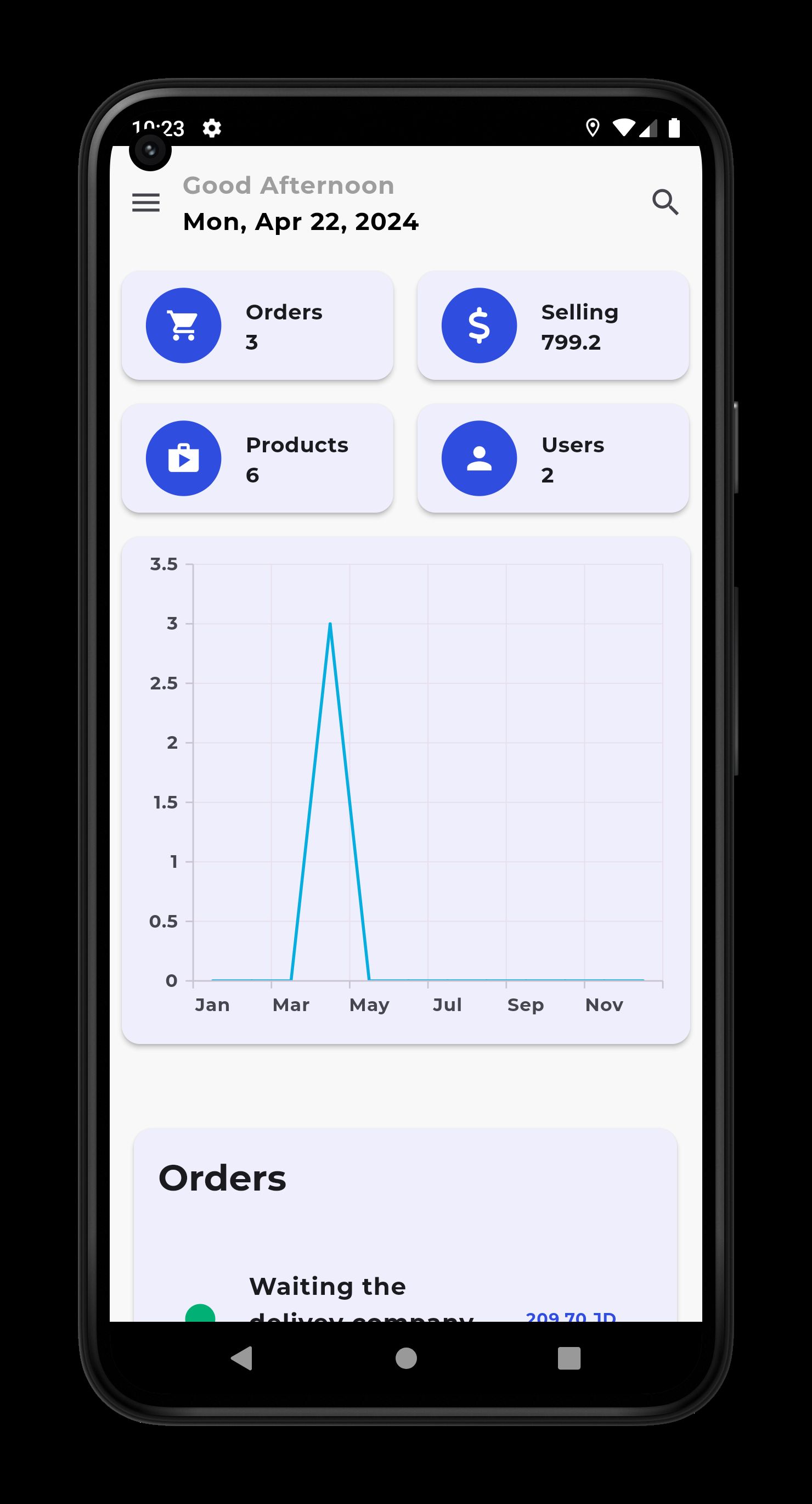This screenshot has height=1504, width=812.
Task: Tap the search magnifier icon
Action: pyautogui.click(x=665, y=203)
